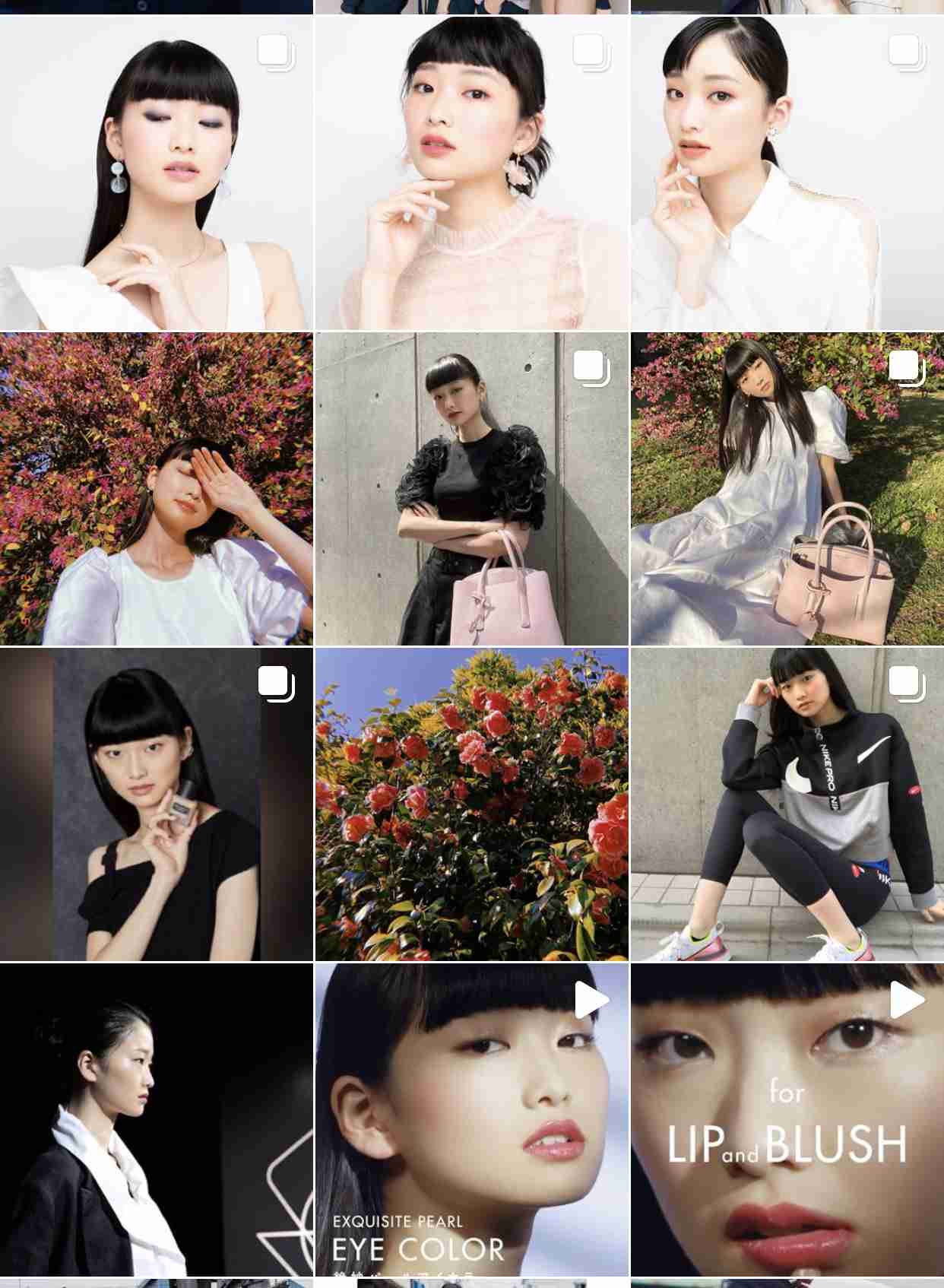This screenshot has width=944, height=1288.
Task: Play the Exquisite Pearl Eye Color video
Action: 471,1119
